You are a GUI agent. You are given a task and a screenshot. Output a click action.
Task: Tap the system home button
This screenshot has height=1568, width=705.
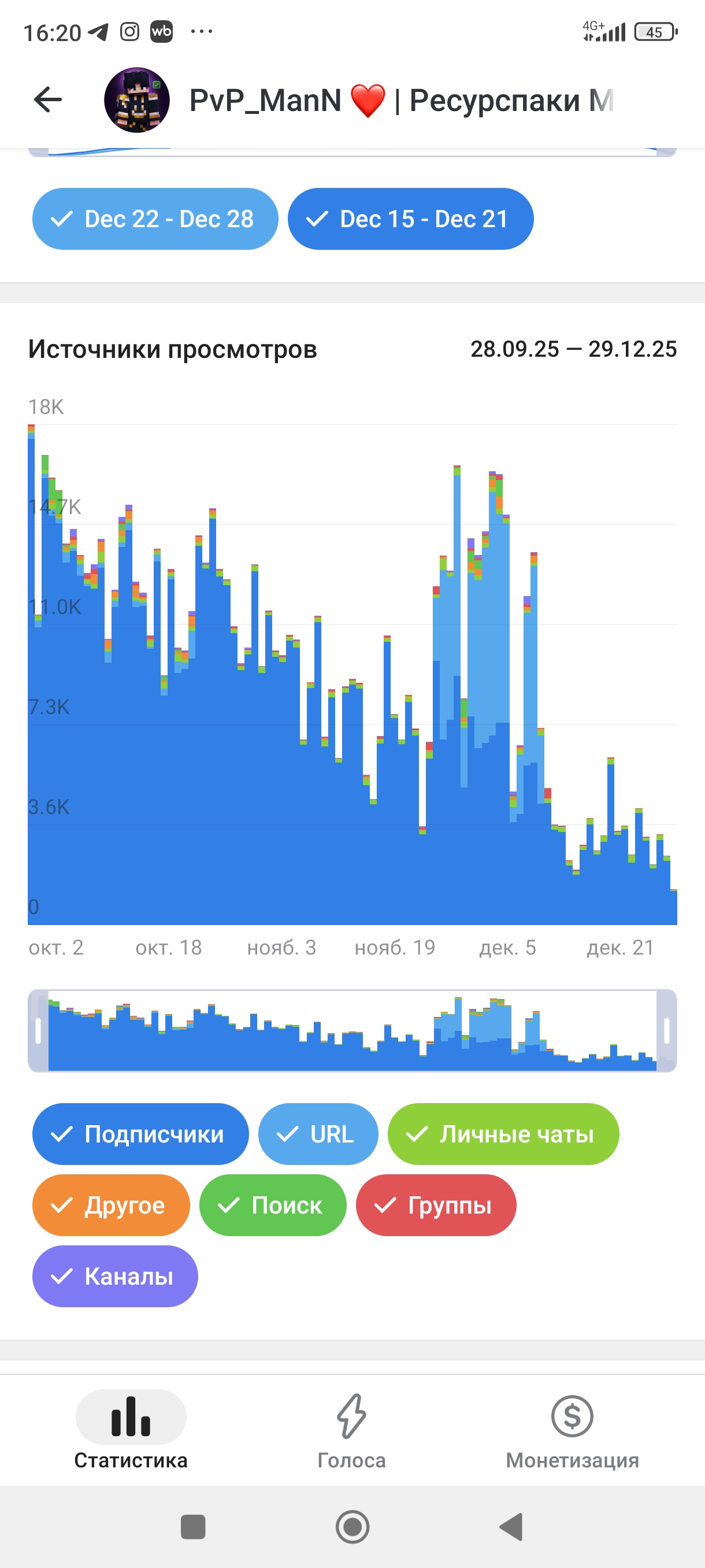(x=352, y=1526)
